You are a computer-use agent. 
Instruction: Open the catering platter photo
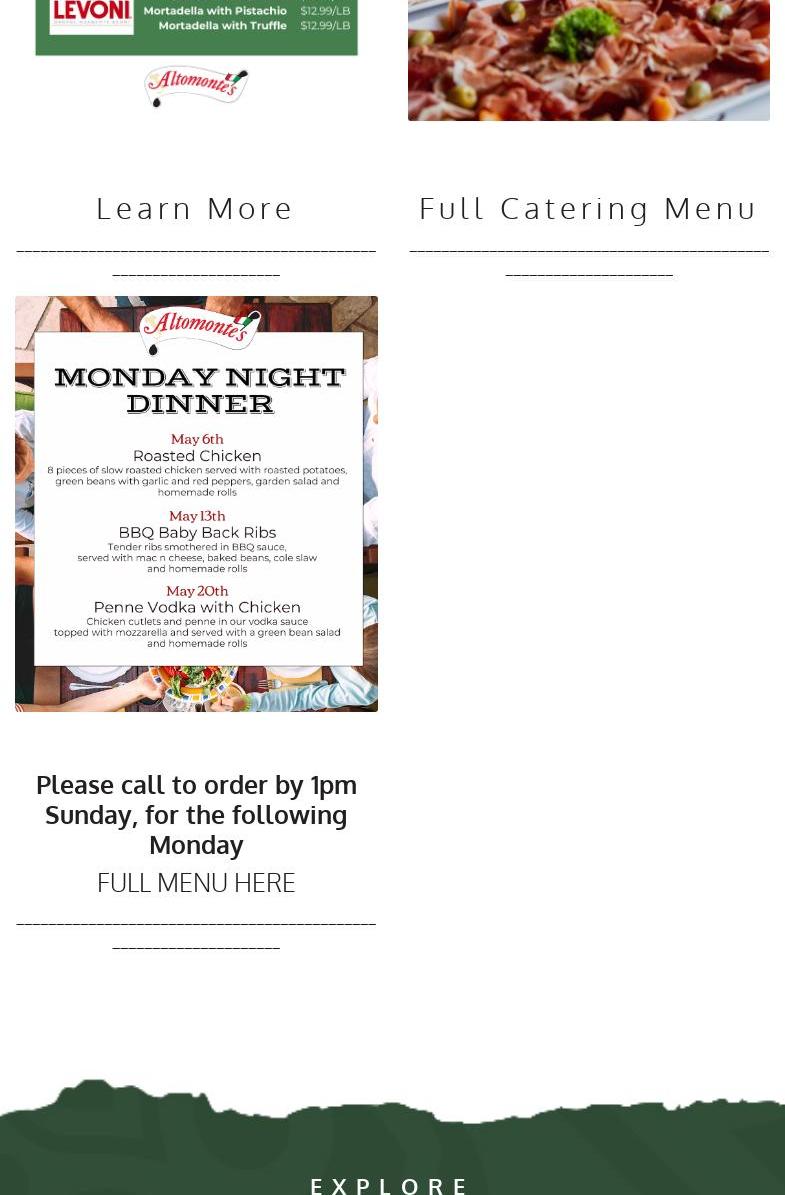(588, 60)
